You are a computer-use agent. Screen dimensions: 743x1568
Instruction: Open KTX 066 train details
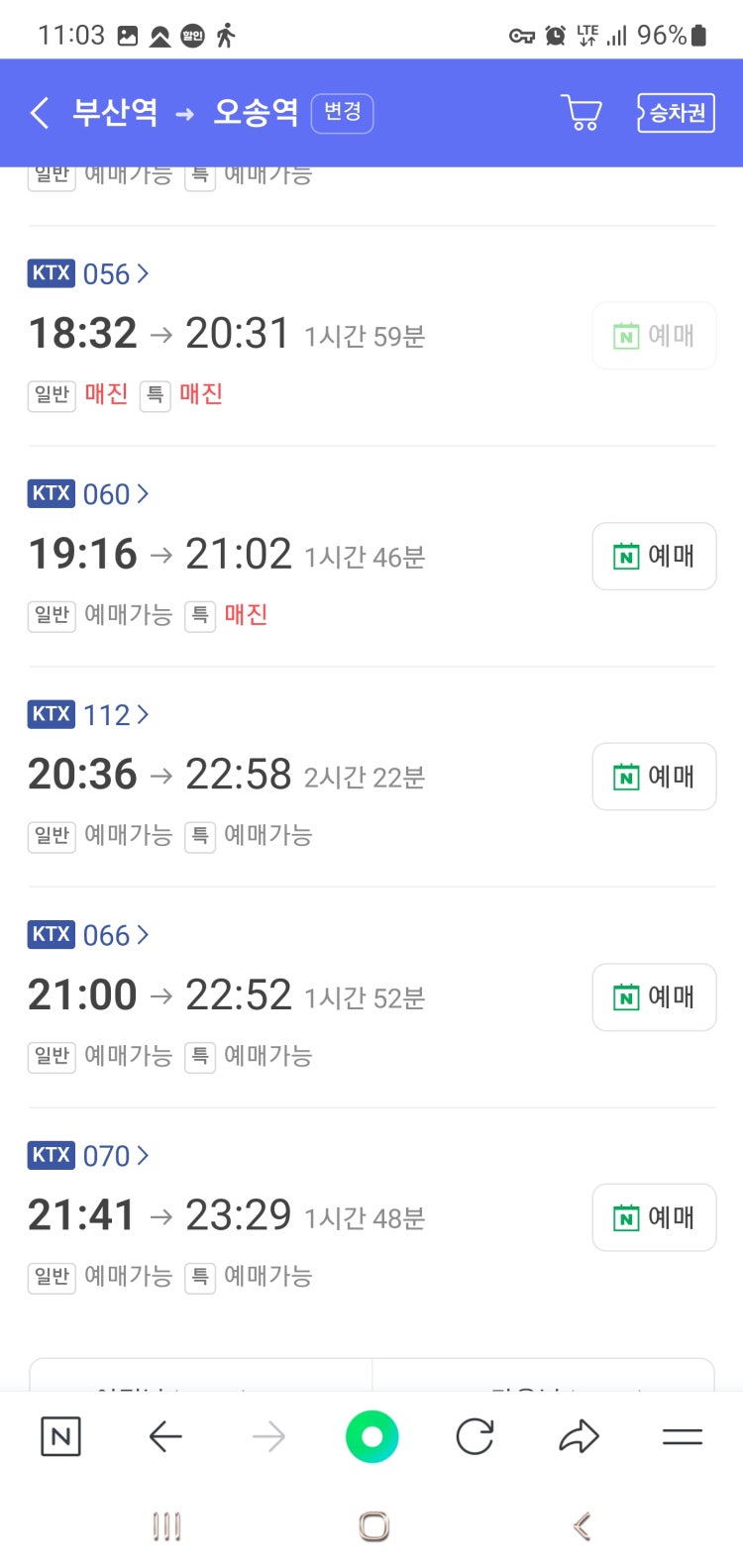(x=115, y=934)
